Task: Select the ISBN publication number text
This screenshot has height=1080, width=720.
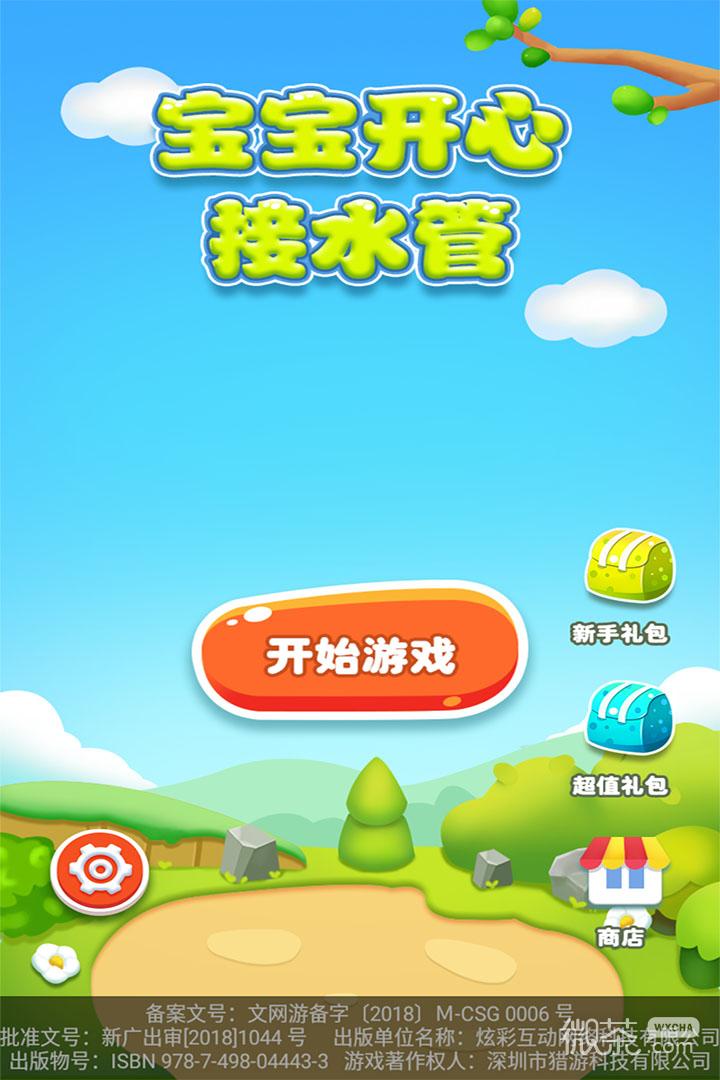Action: click(x=220, y=1063)
